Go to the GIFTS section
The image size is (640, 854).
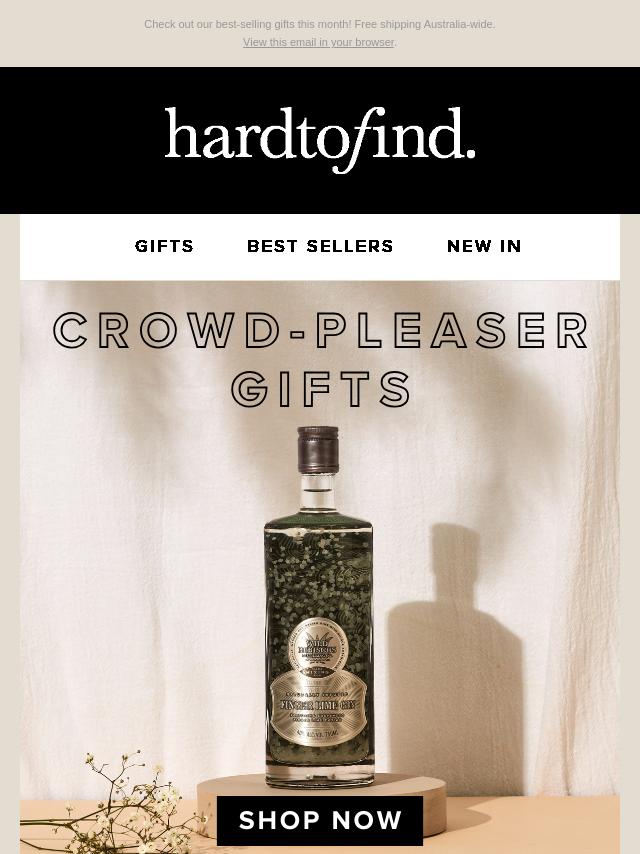165,246
